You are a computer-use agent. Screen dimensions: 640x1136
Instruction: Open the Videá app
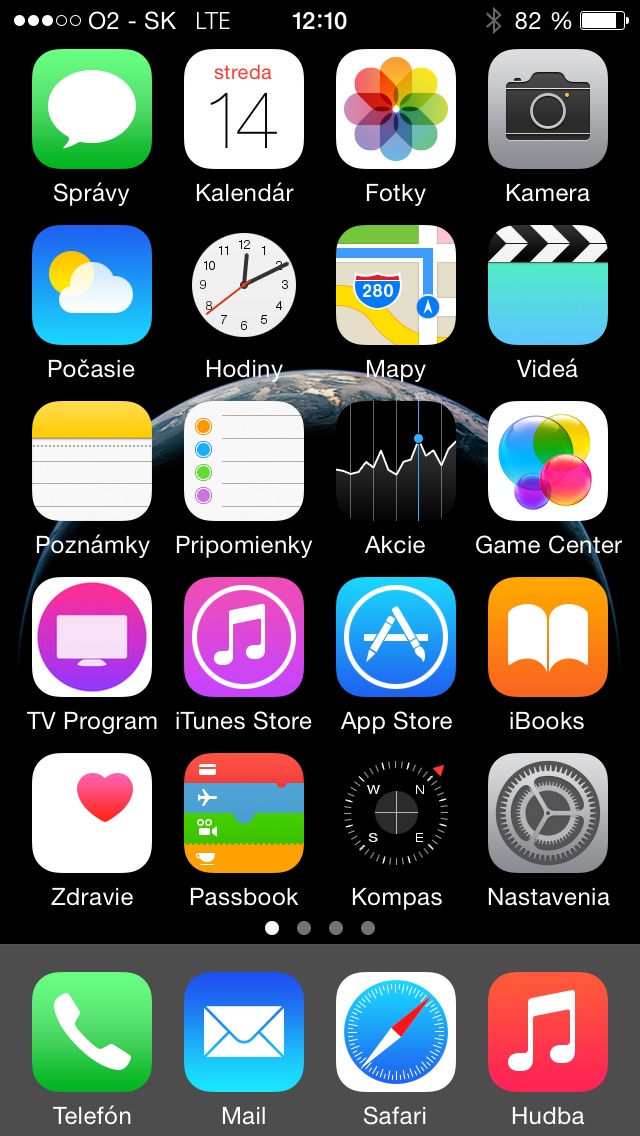tap(548, 285)
